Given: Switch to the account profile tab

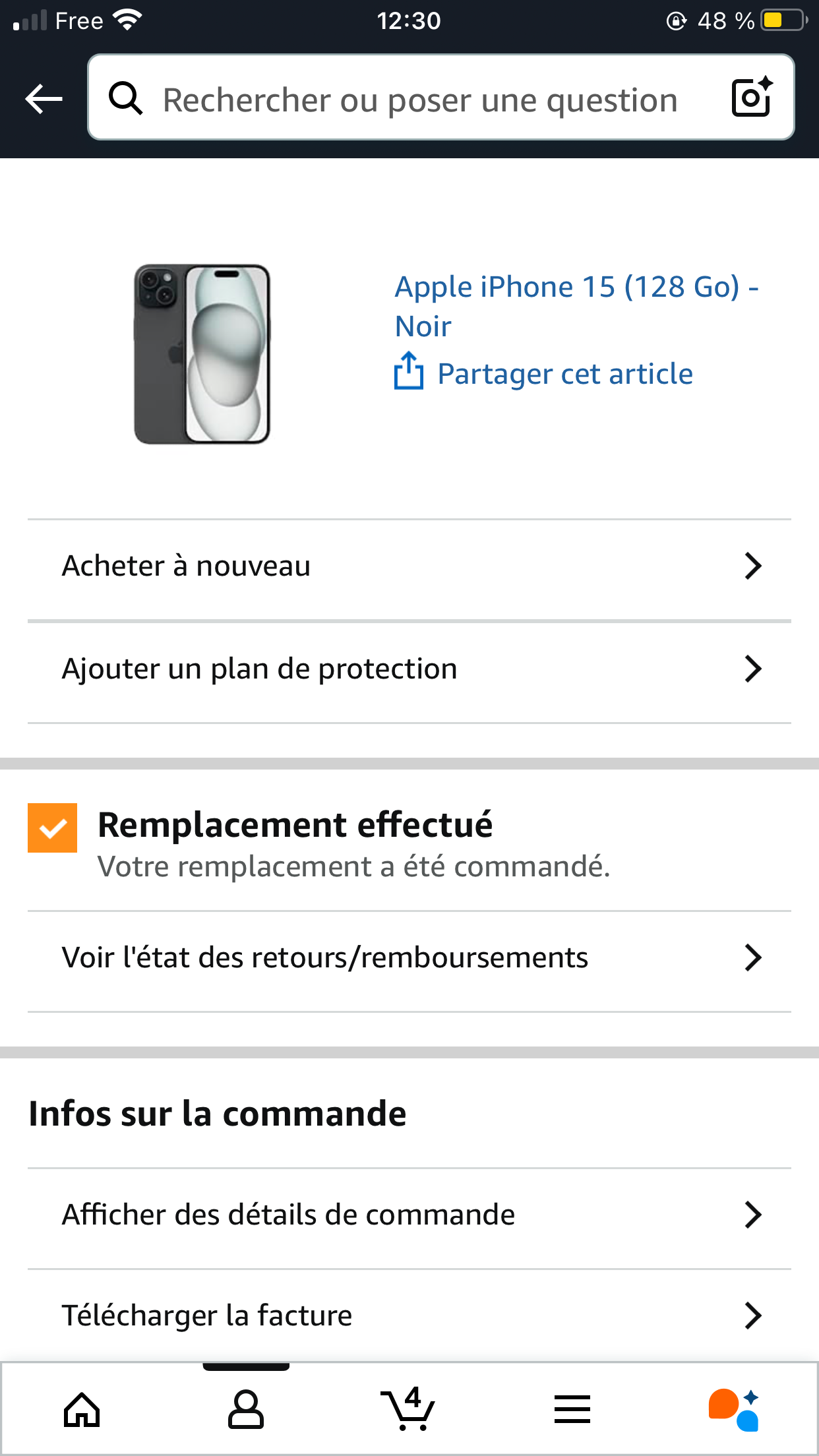Looking at the screenshot, I should [246, 1409].
